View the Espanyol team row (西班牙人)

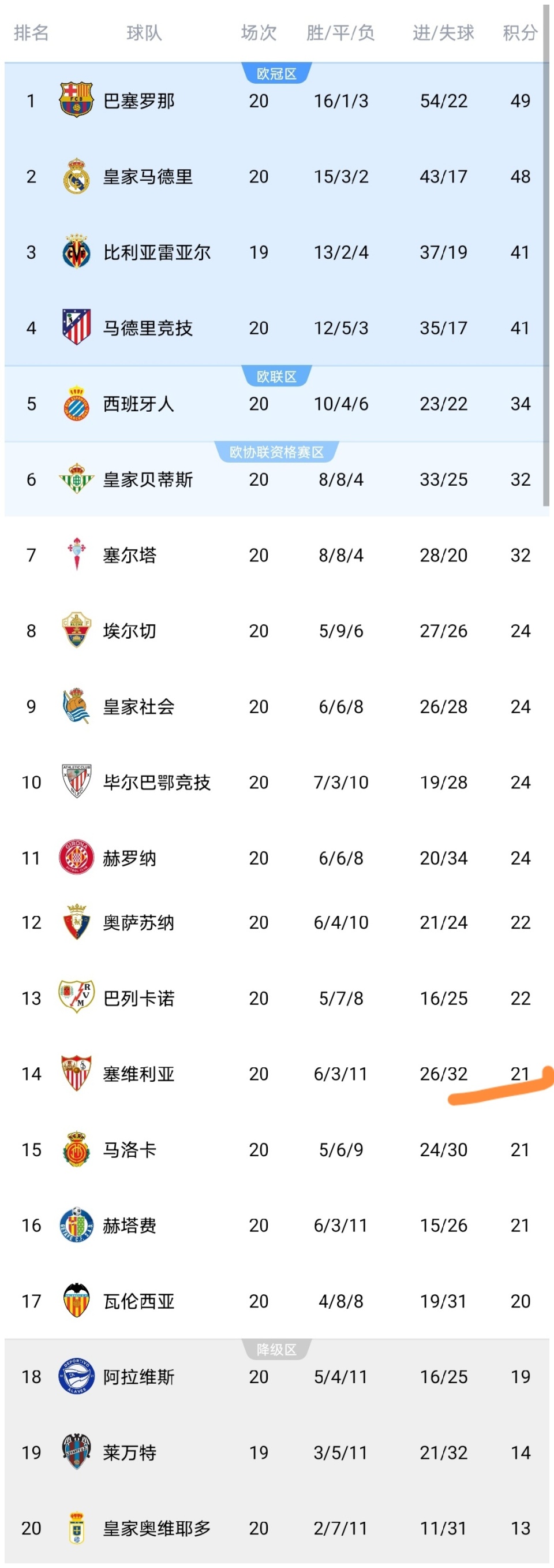click(x=138, y=404)
